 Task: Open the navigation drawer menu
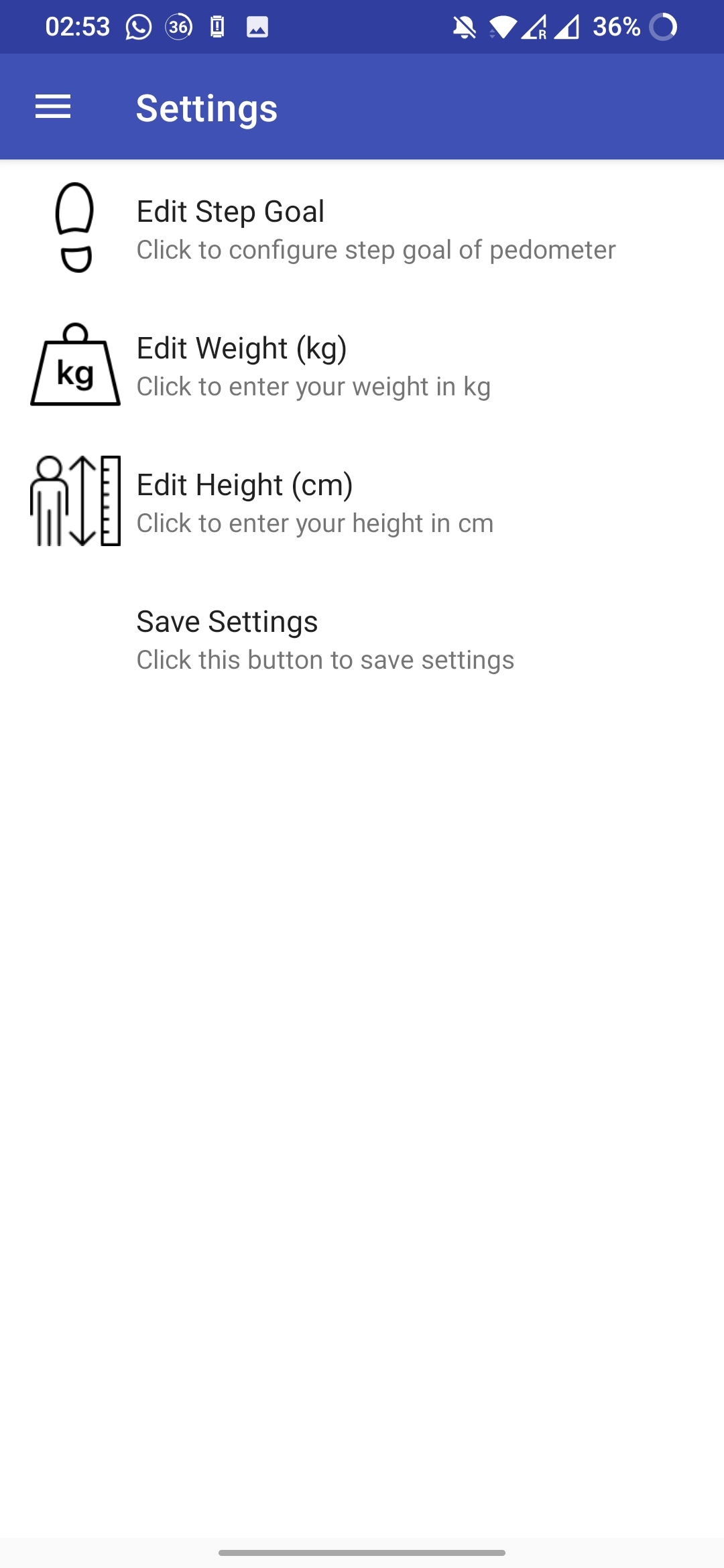(x=54, y=107)
